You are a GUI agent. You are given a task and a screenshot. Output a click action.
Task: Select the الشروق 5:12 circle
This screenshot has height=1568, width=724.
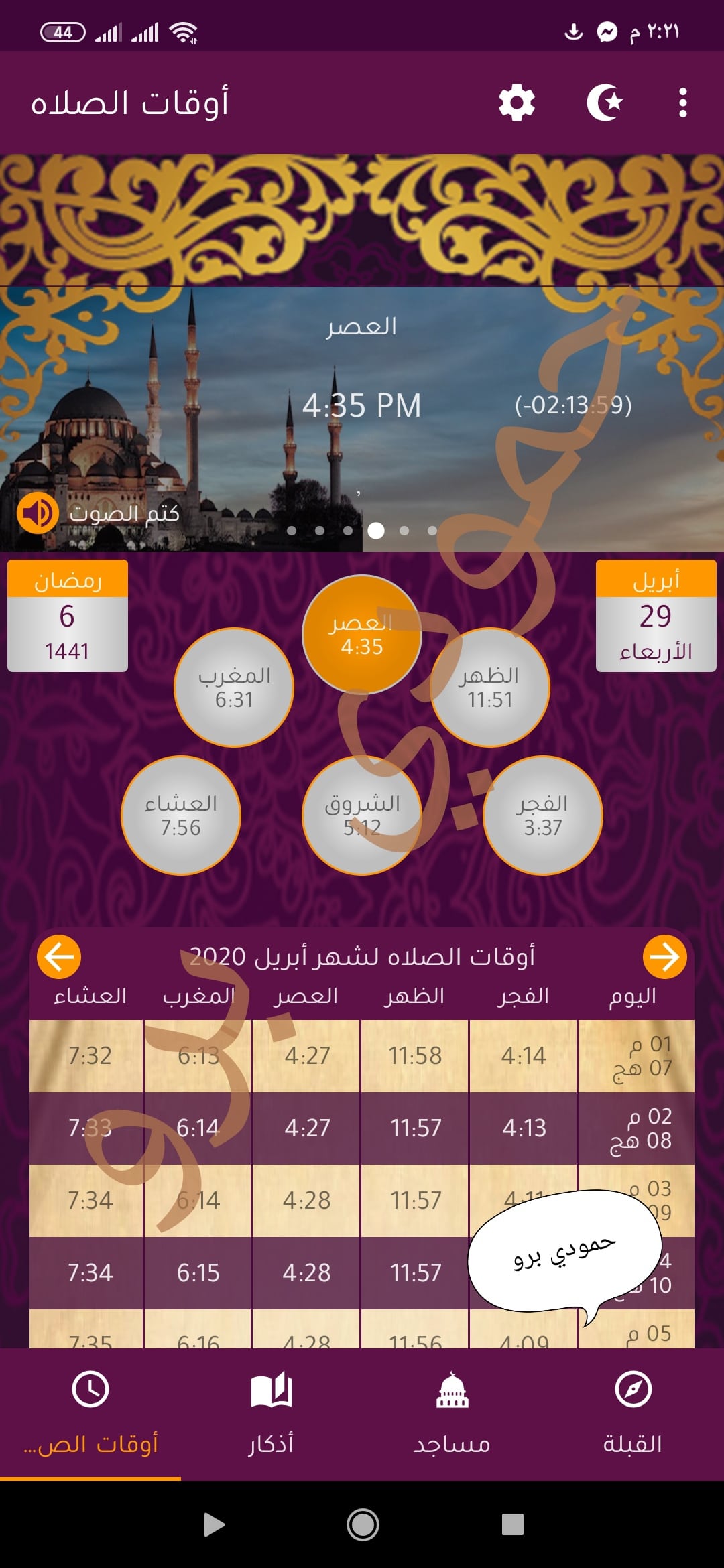point(362,815)
